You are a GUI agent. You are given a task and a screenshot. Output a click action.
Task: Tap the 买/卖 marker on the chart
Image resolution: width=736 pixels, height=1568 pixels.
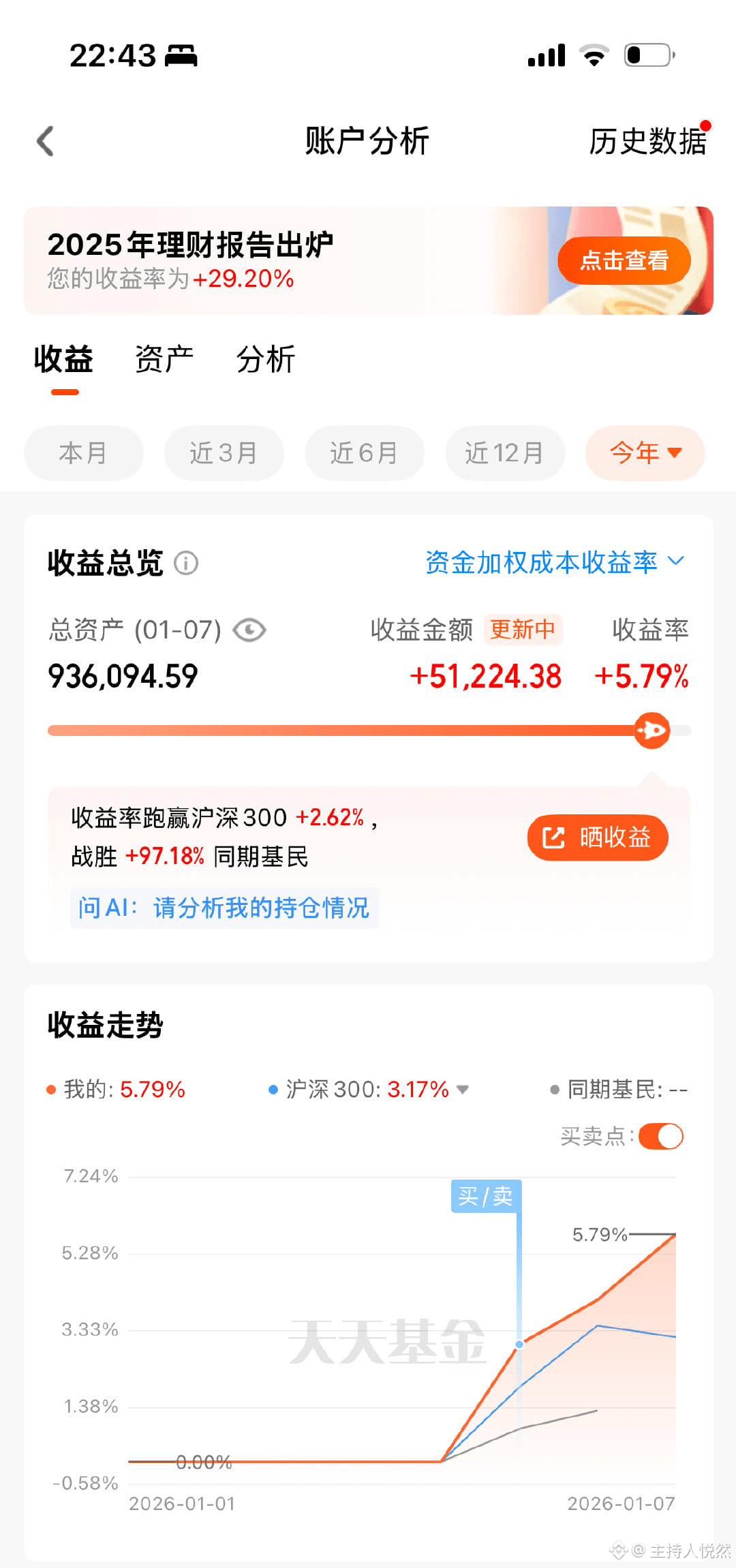pos(486,1196)
